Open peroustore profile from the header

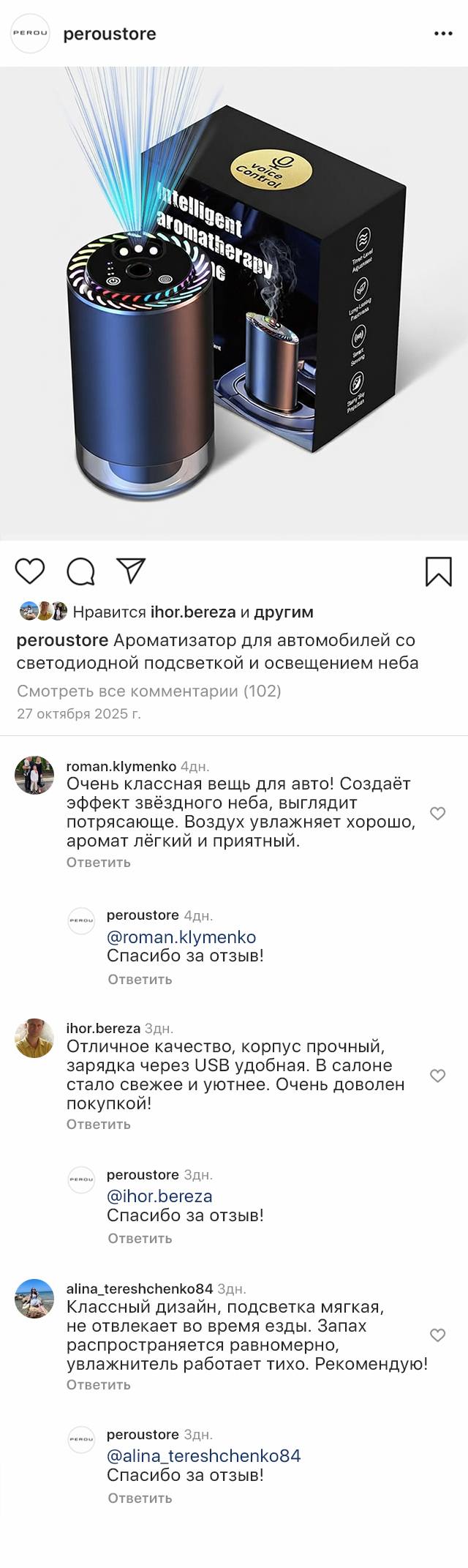tap(109, 34)
